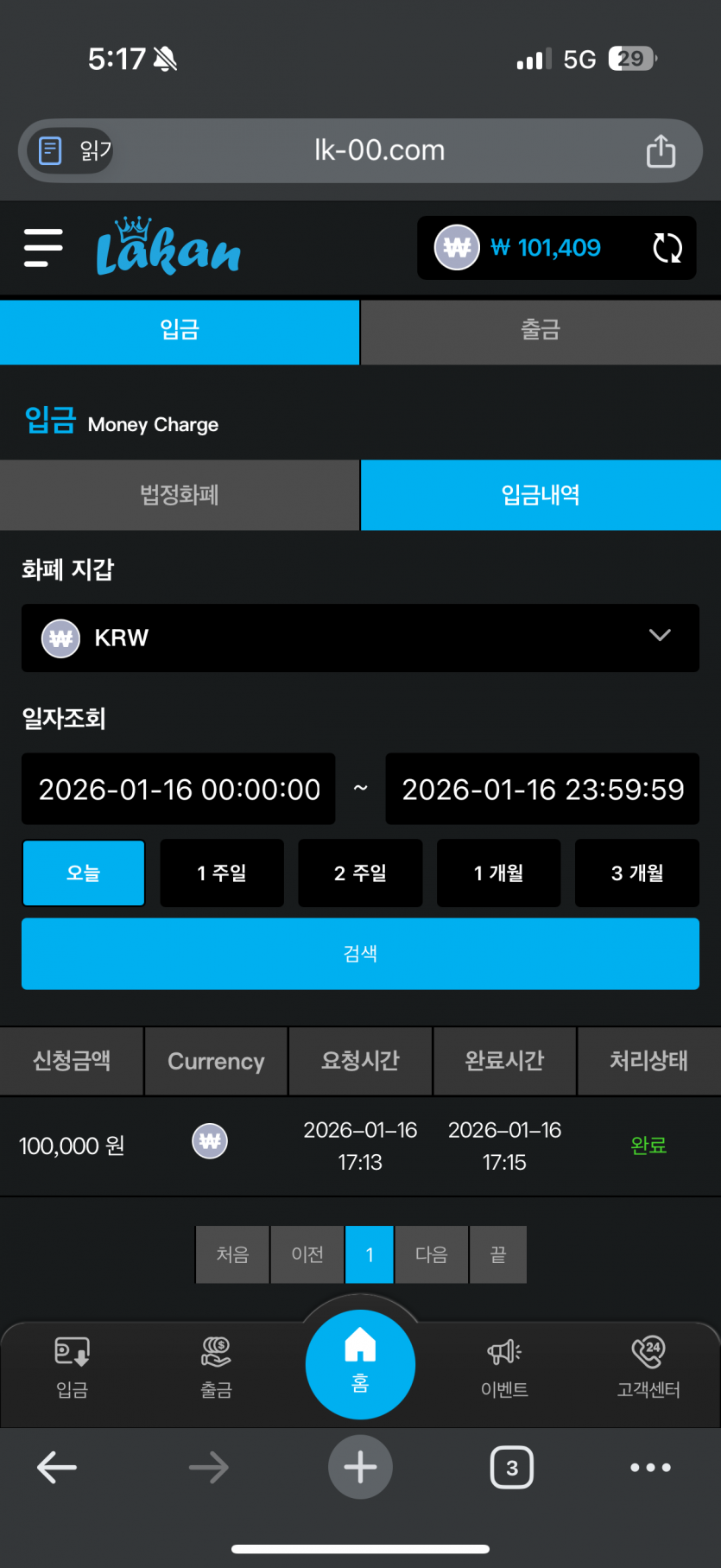Tap the 검색 search button
721x1568 pixels.
tap(360, 954)
